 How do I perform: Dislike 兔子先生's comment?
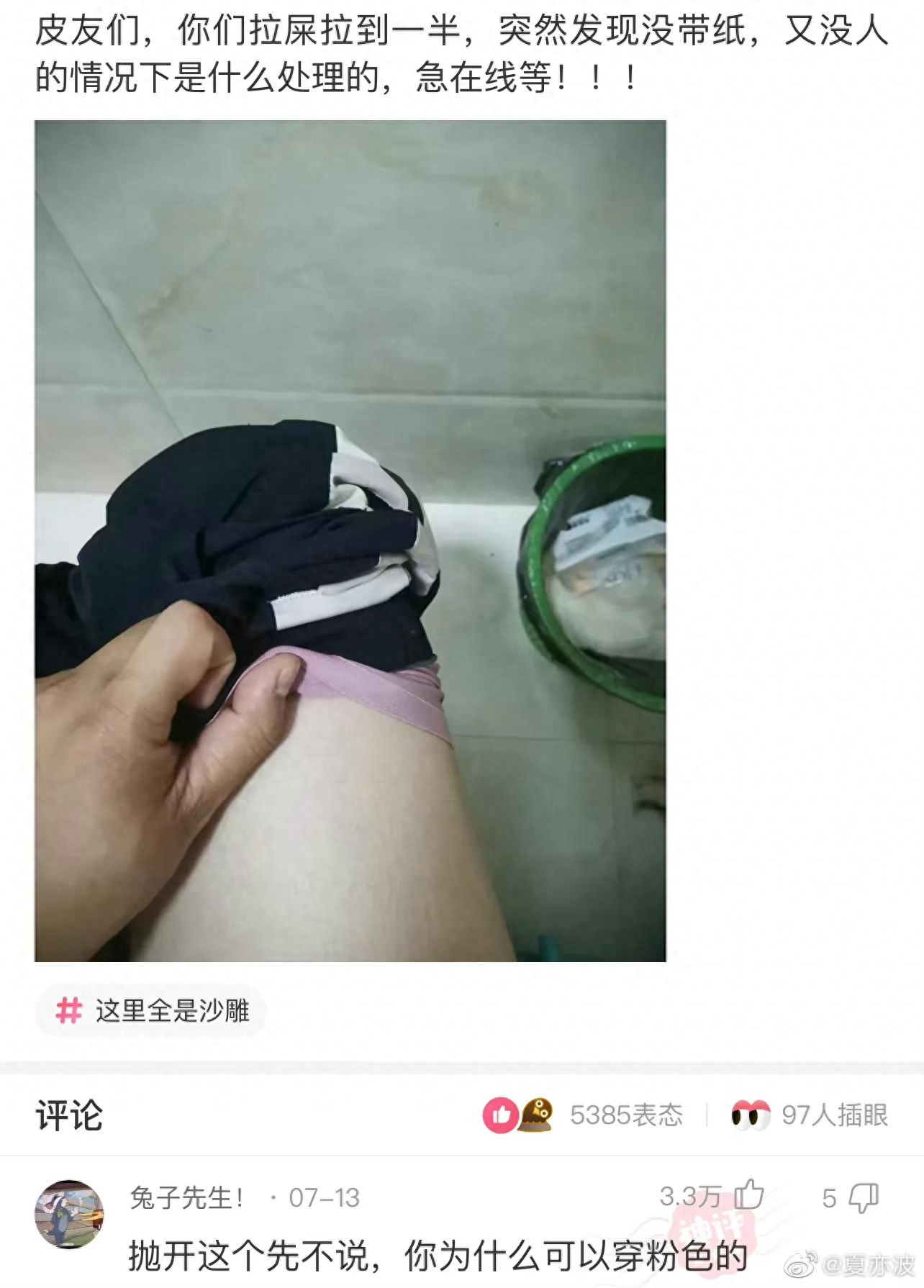pyautogui.click(x=863, y=1198)
